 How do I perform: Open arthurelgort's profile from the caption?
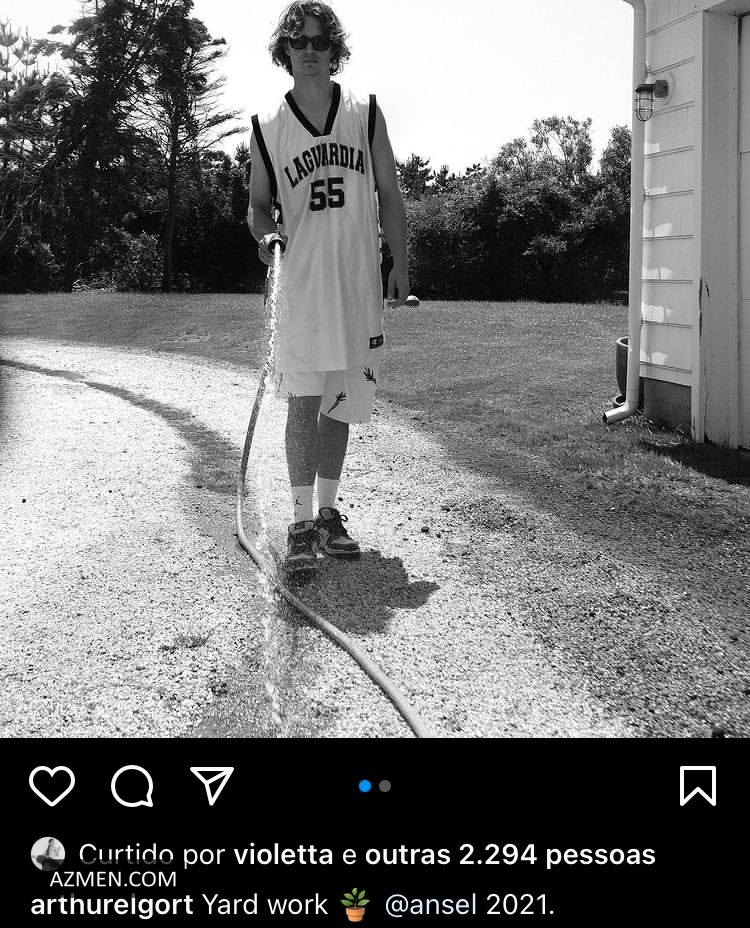pyautogui.click(x=112, y=905)
